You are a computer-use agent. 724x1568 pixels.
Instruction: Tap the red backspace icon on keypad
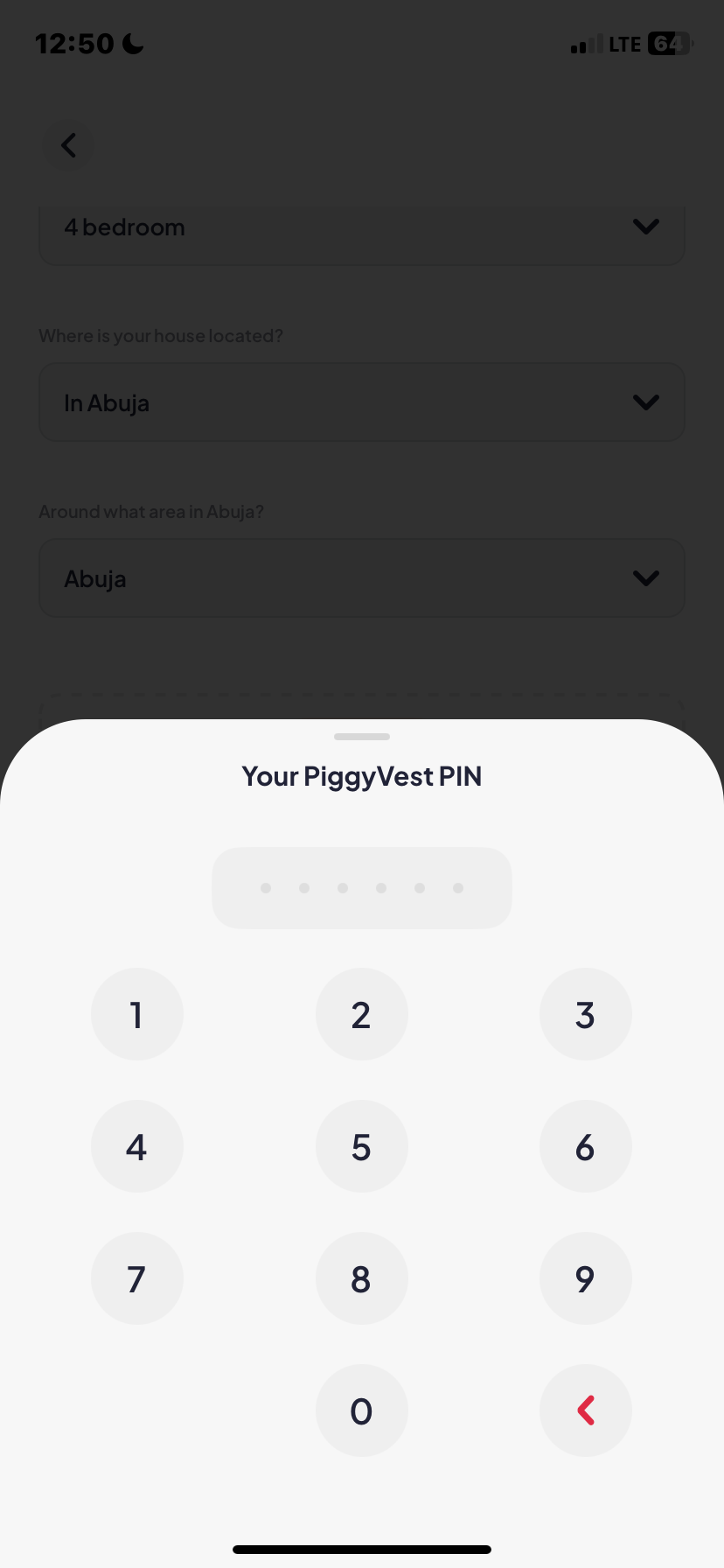tap(585, 1410)
